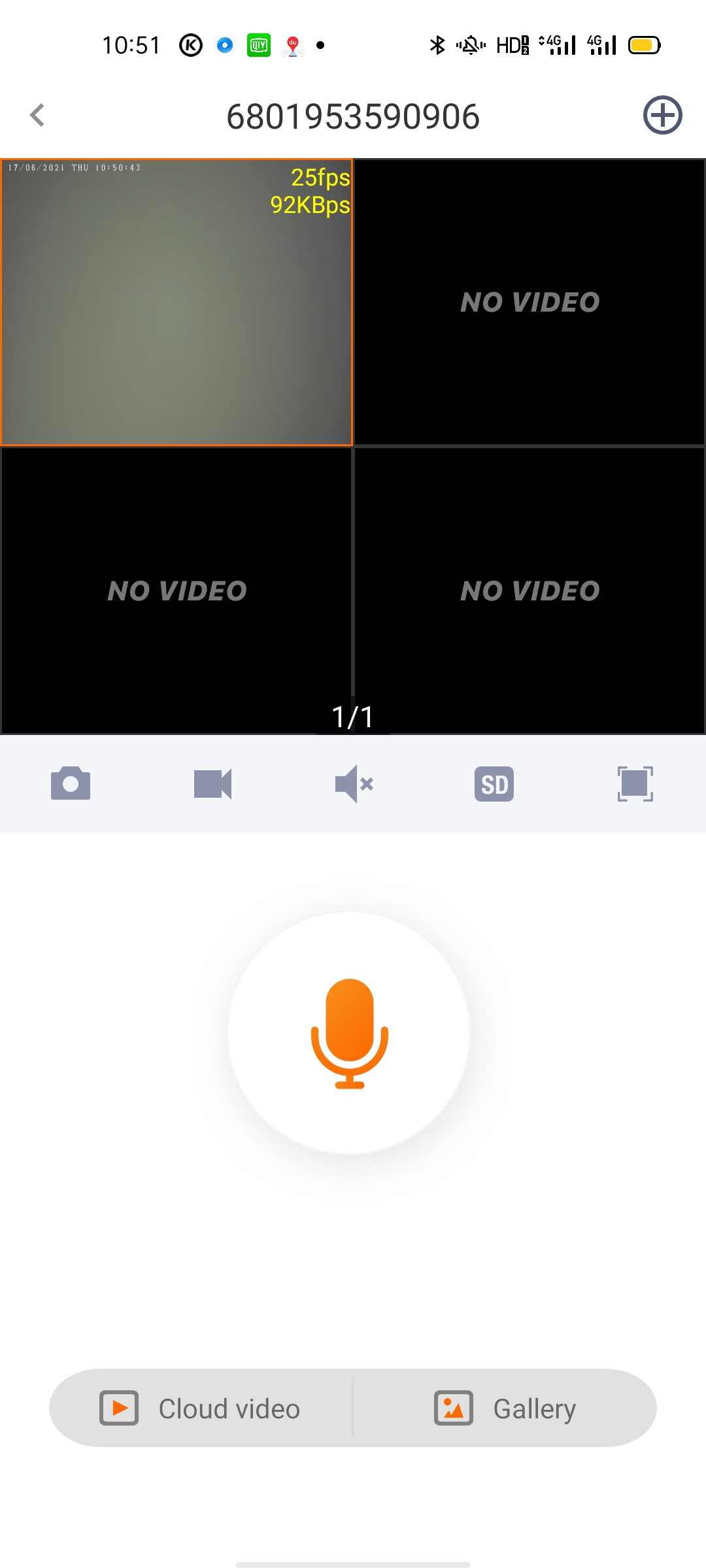Select the live camera feed tile
The width and height of the screenshot is (706, 1568).
coord(176,302)
